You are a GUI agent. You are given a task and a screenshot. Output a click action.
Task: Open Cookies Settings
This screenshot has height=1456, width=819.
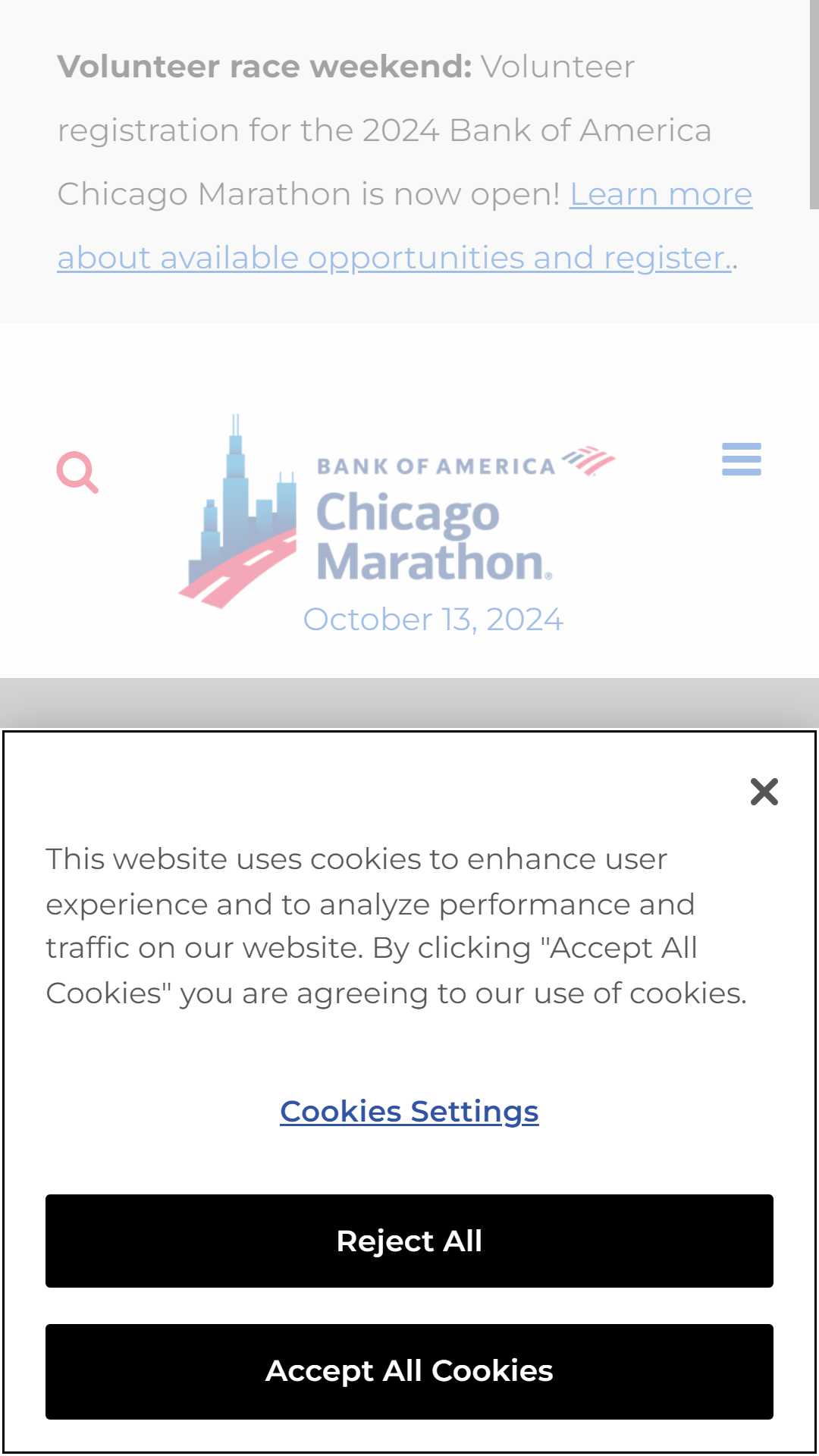409,1112
